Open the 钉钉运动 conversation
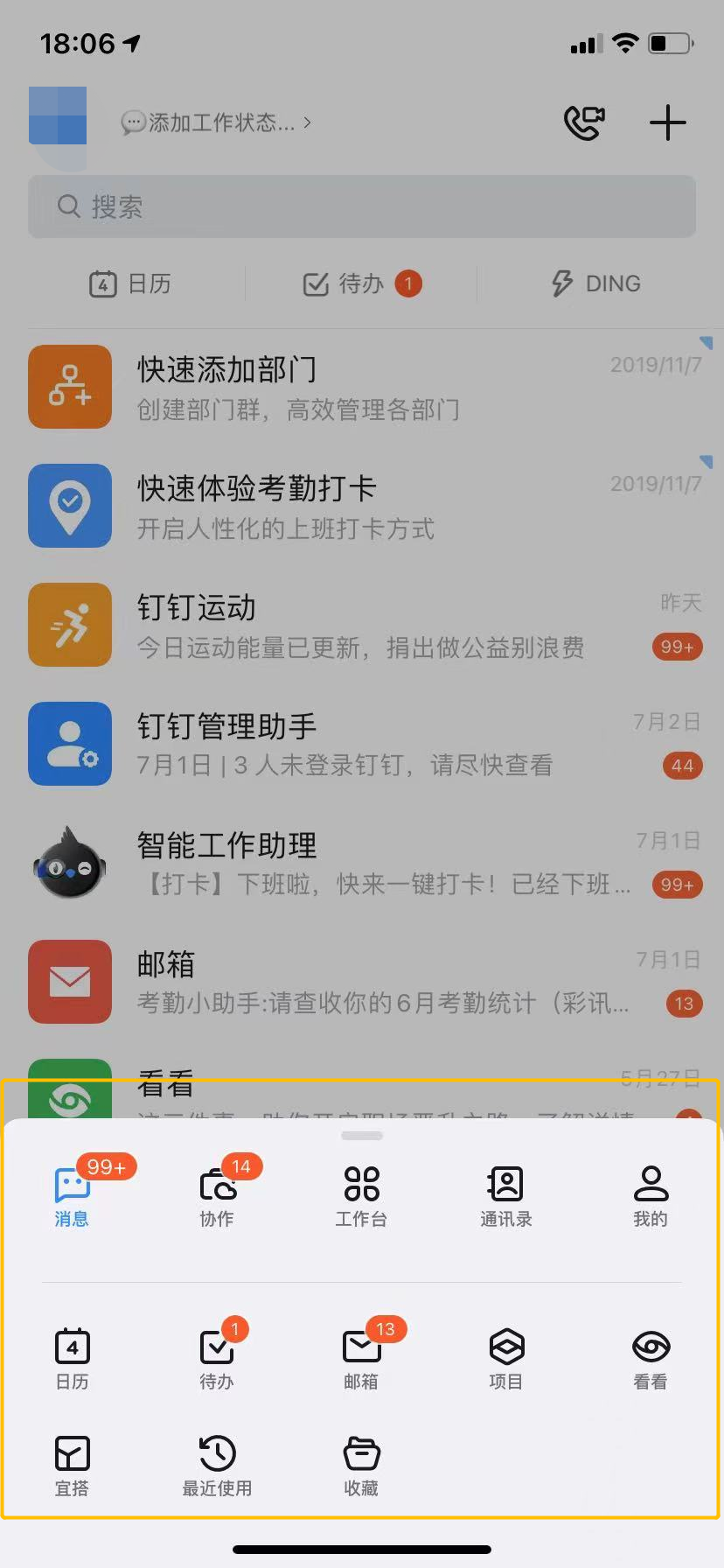This screenshot has height=1568, width=724. (361, 625)
